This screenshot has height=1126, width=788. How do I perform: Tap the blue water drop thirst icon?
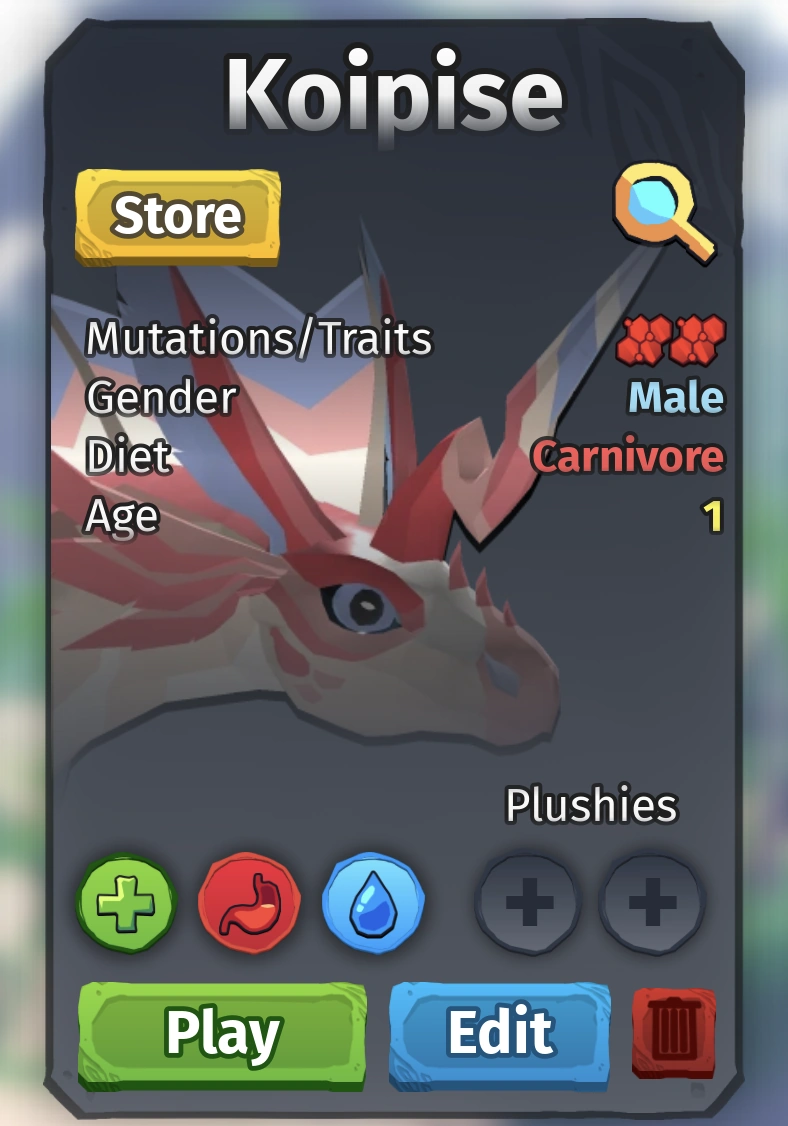point(373,905)
